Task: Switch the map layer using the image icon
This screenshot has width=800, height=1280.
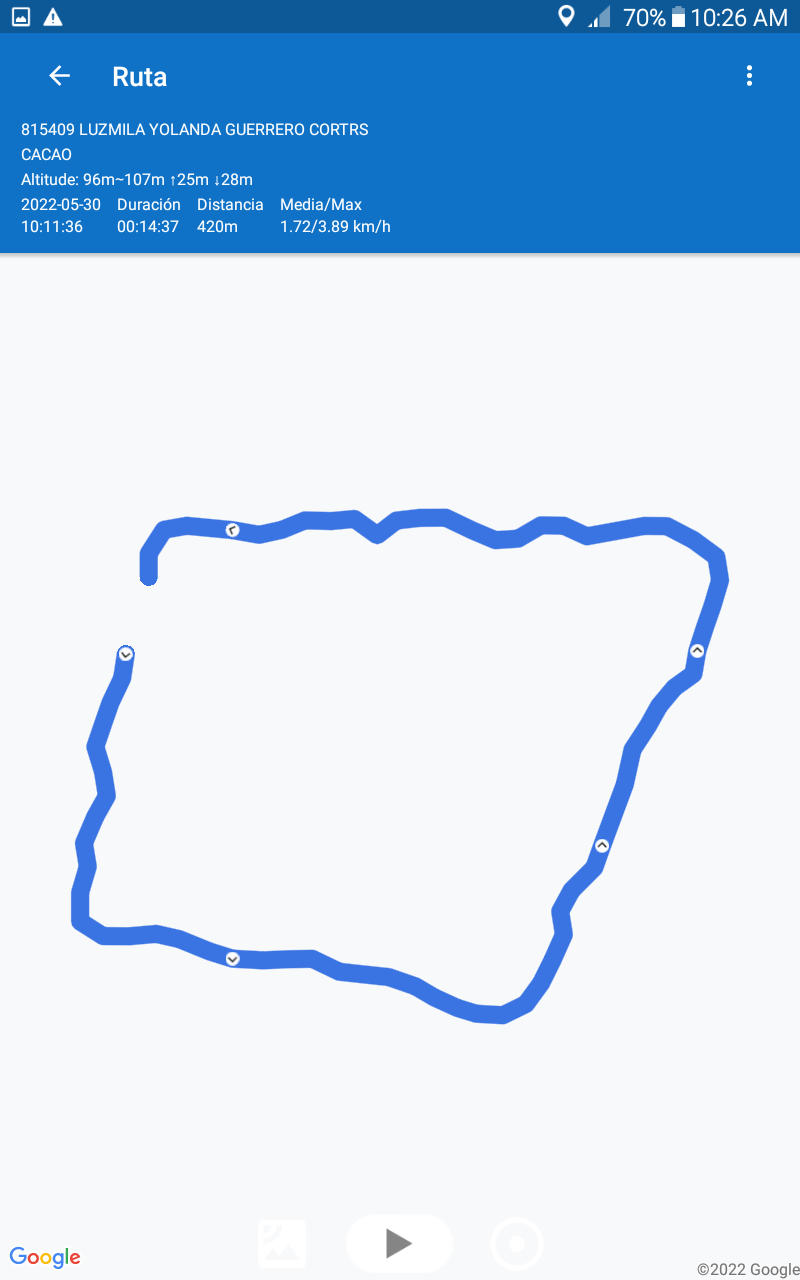Action: point(282,1243)
